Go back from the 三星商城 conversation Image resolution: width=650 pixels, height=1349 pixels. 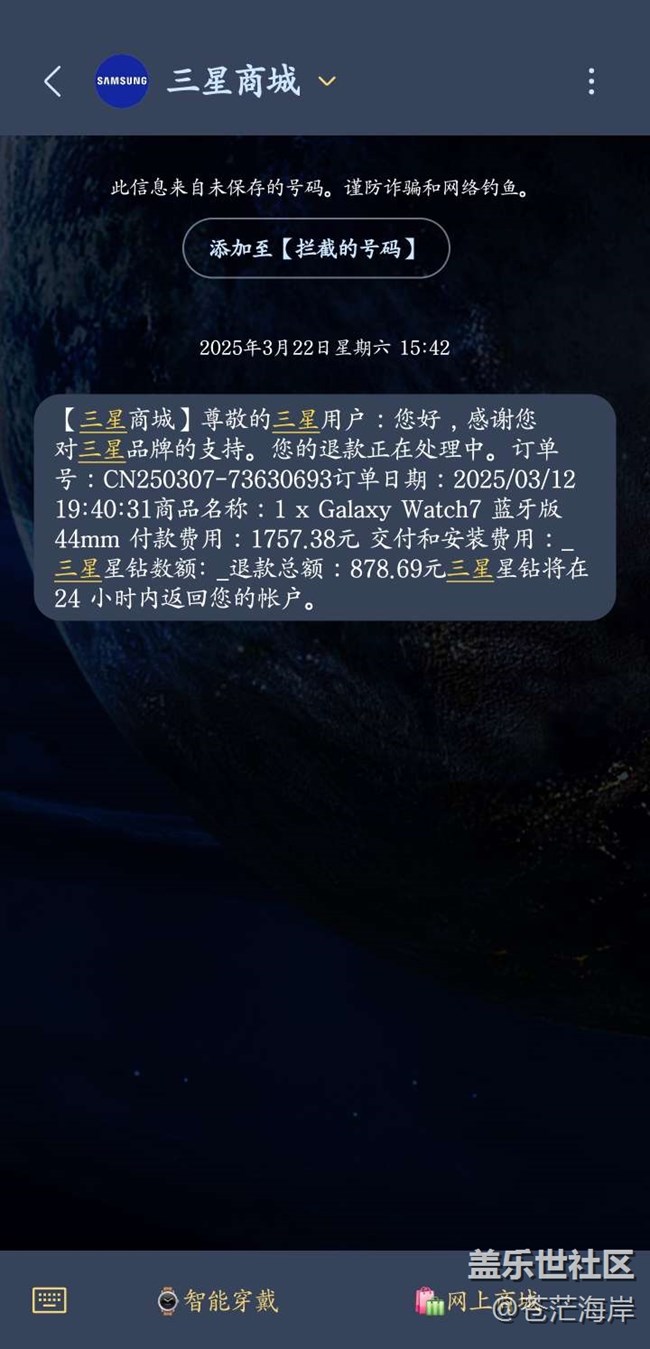click(53, 82)
